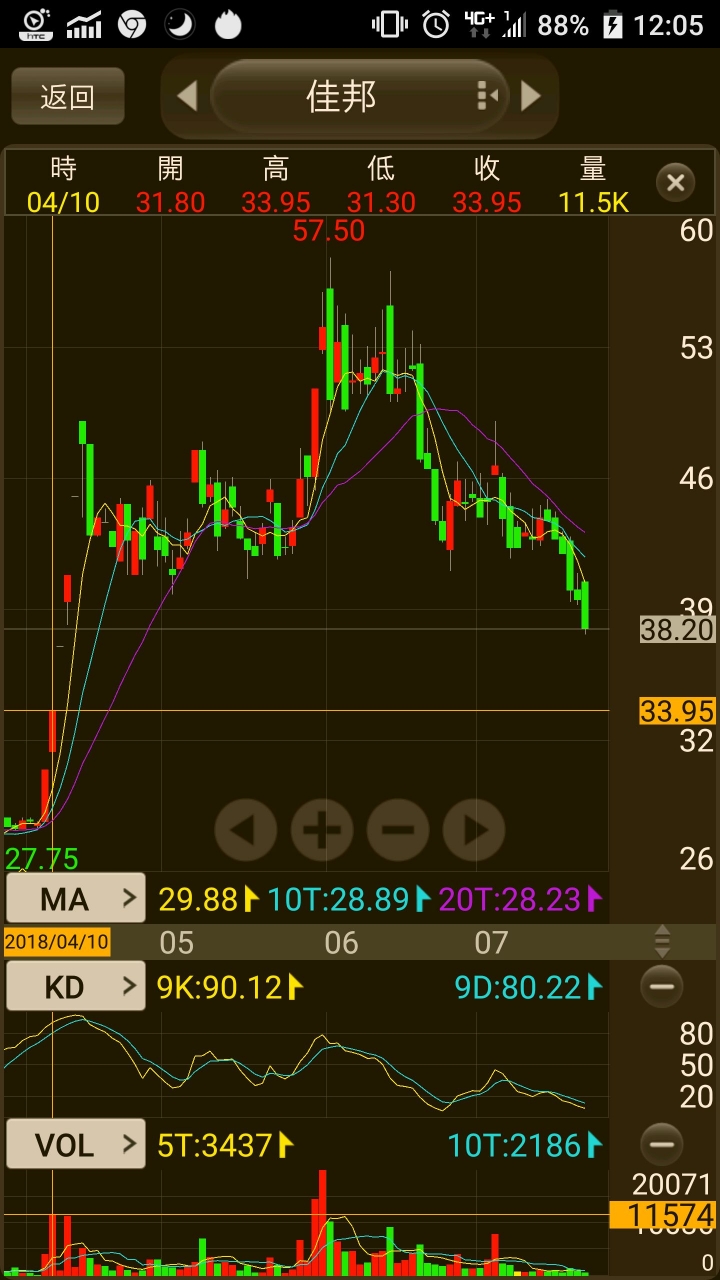Open MA indicator selector
The height and width of the screenshot is (1280, 720).
click(x=76, y=899)
